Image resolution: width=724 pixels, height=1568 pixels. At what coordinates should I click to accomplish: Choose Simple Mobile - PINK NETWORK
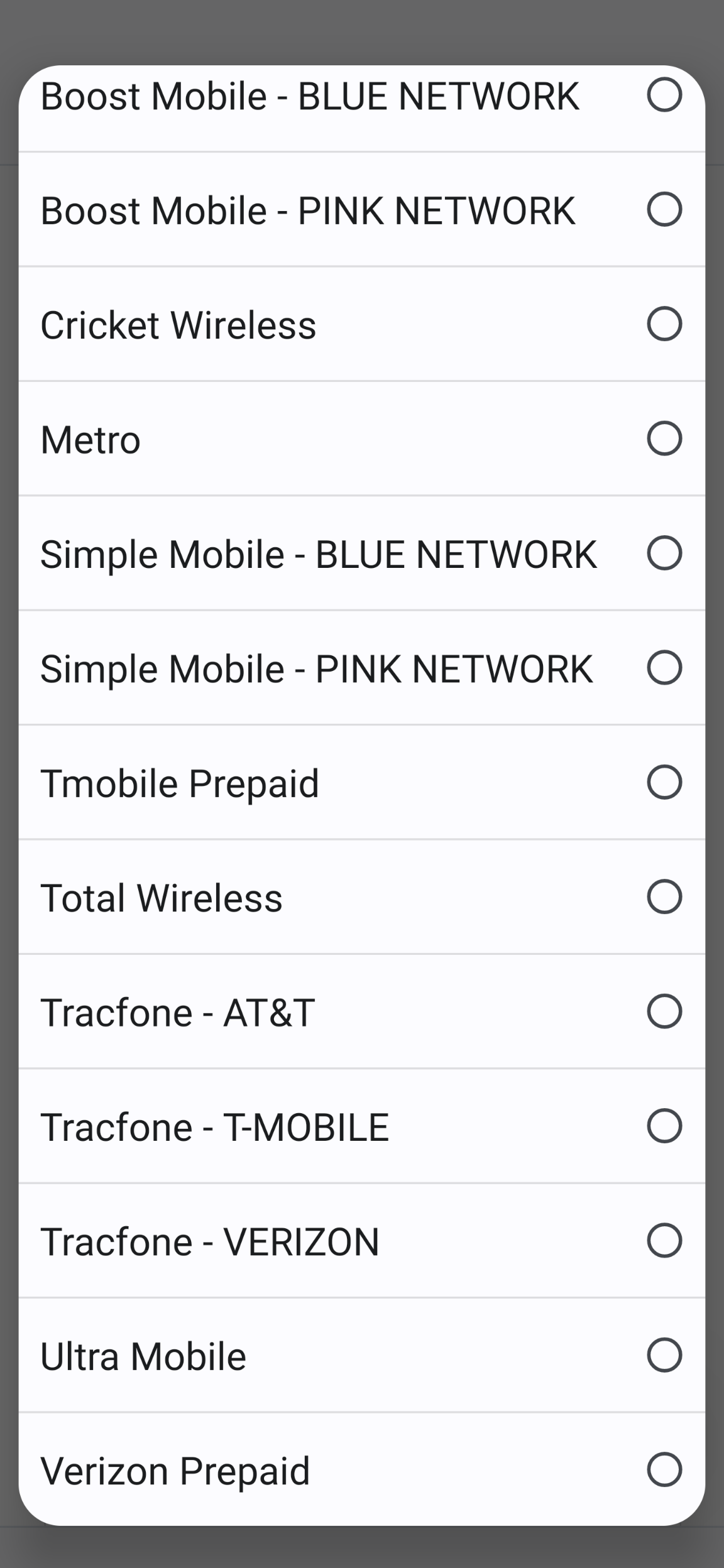[362, 668]
